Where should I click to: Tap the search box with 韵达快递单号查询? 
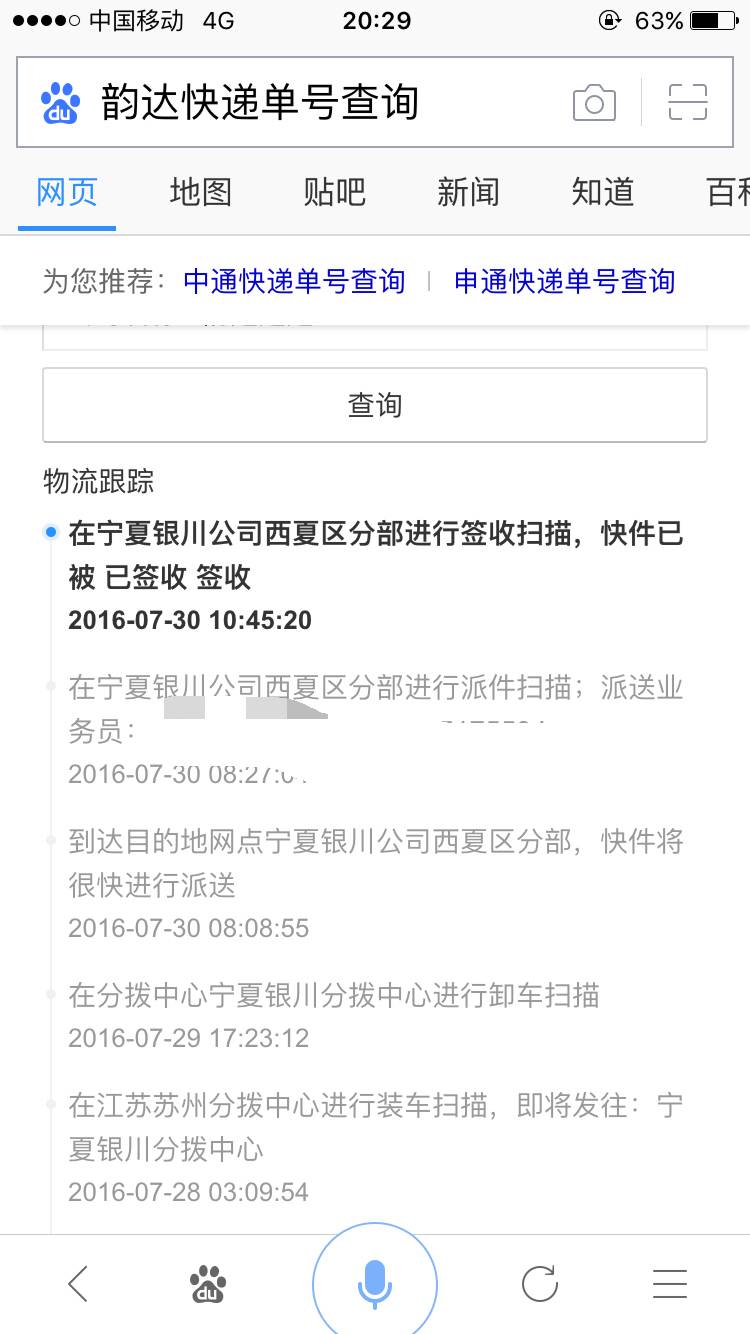coord(300,103)
